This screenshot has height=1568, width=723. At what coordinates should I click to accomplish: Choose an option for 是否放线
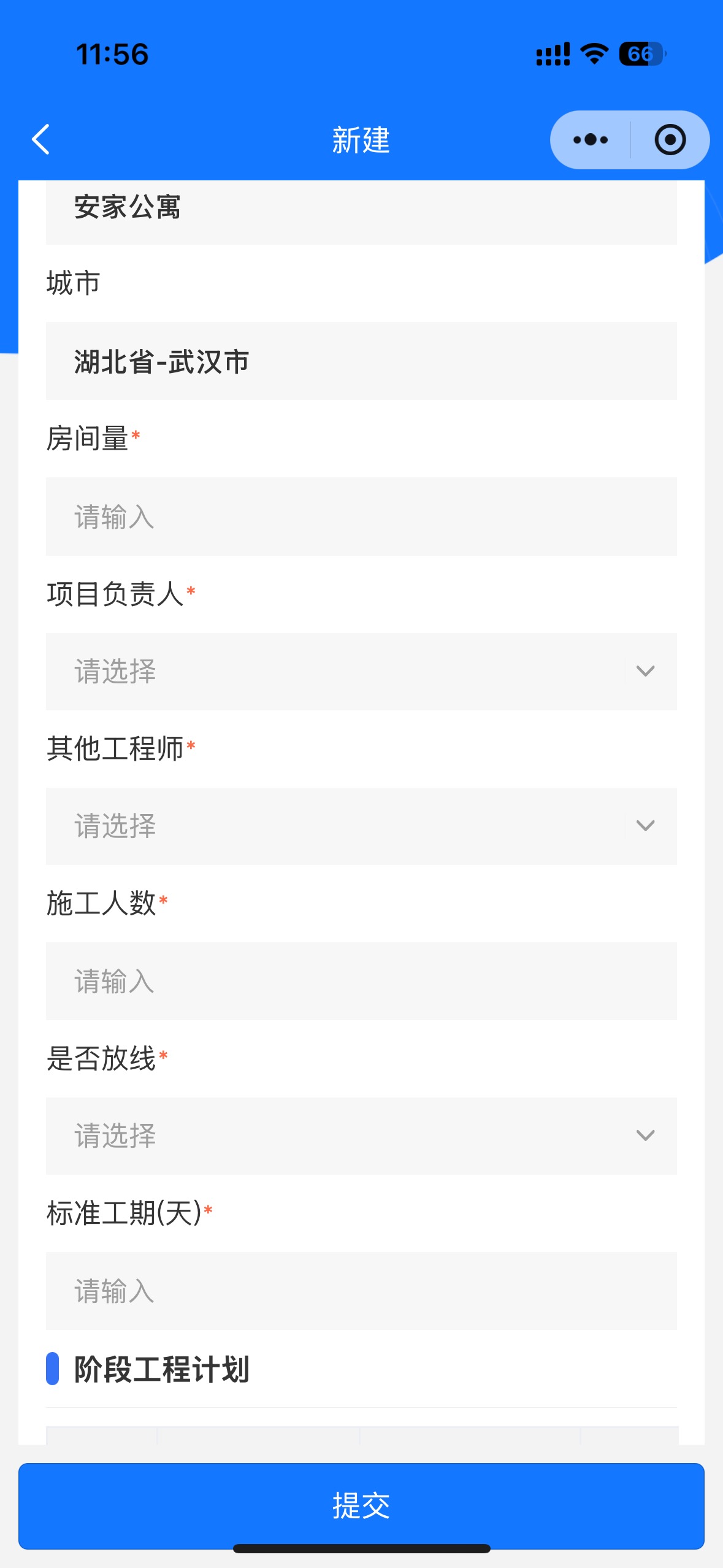(361, 1136)
